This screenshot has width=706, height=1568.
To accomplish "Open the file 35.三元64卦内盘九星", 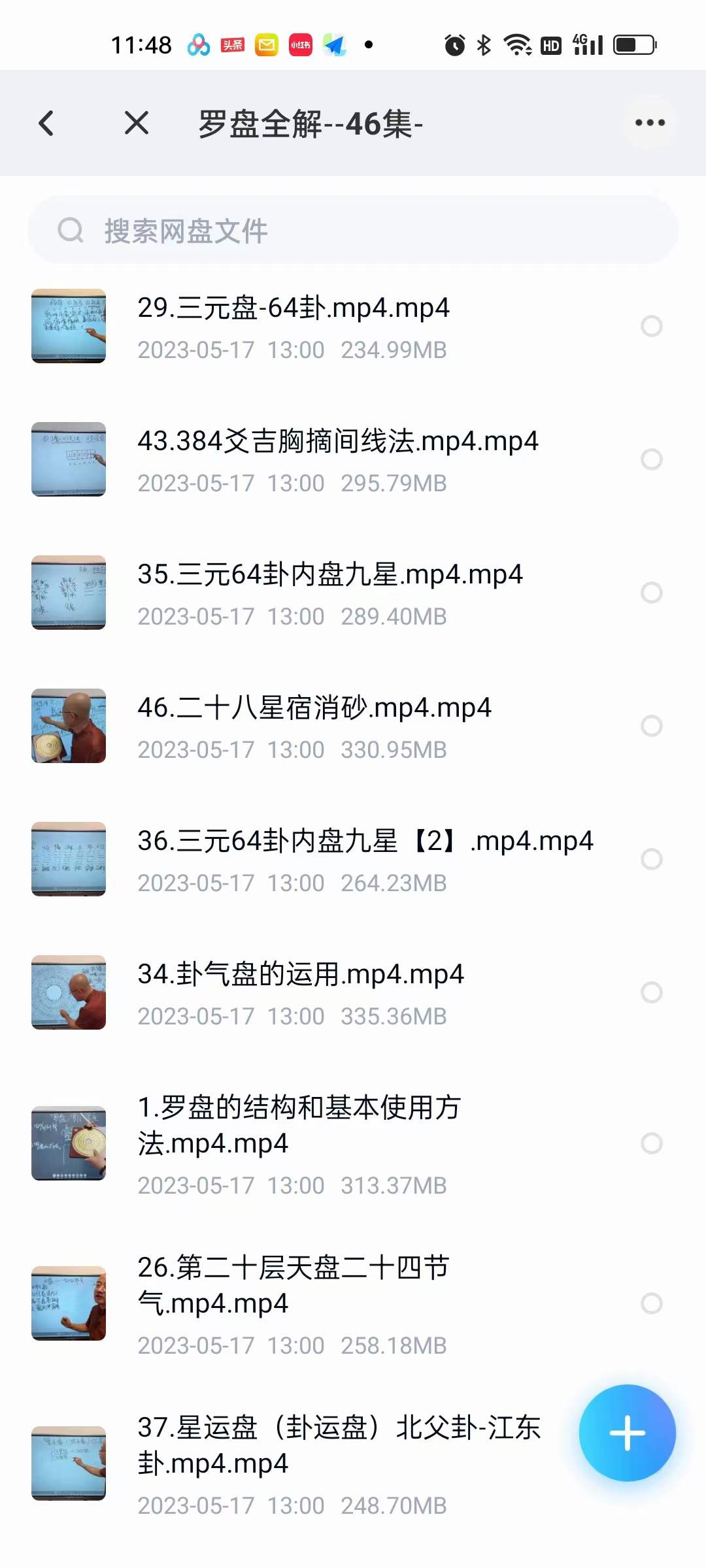I will pyautogui.click(x=327, y=575).
